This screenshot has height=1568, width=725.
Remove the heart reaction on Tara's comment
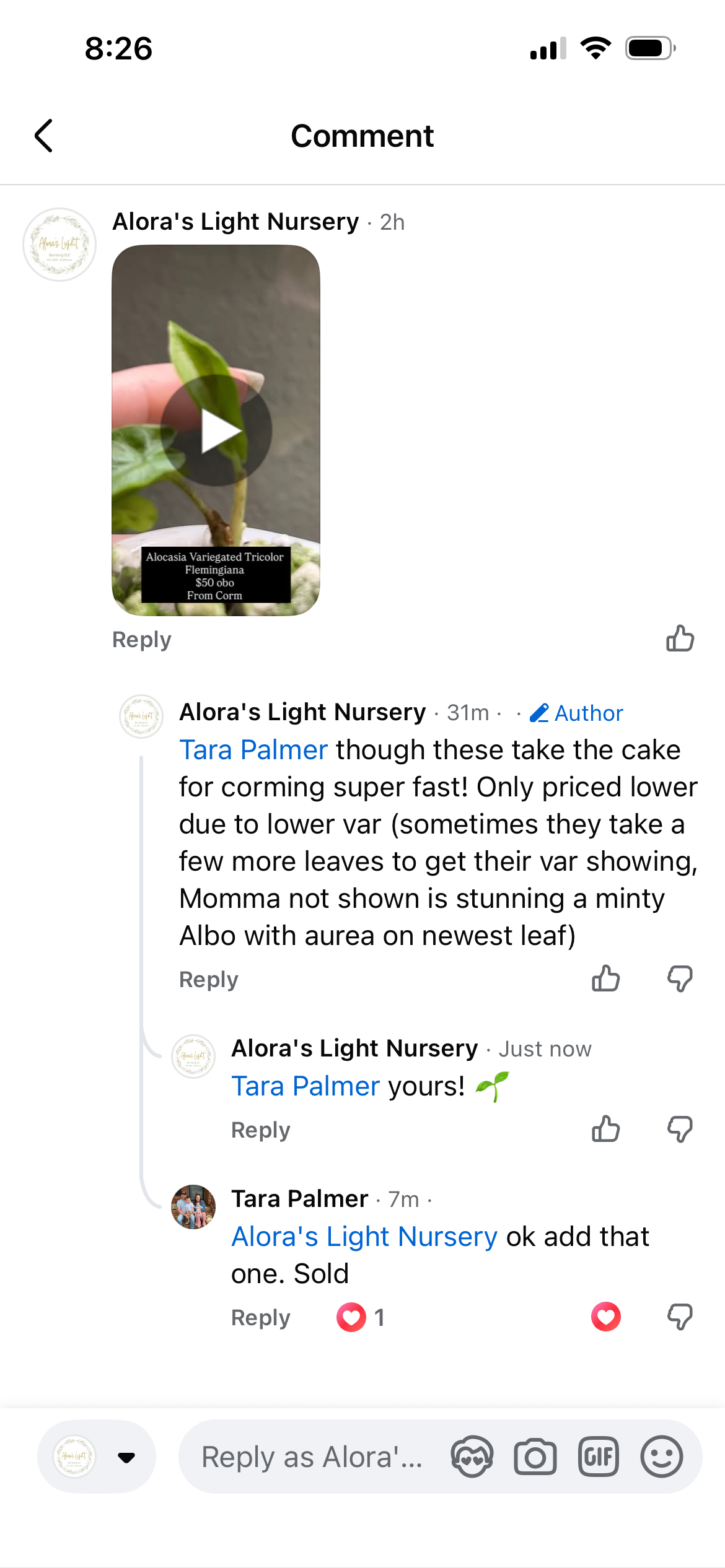coord(605,1317)
